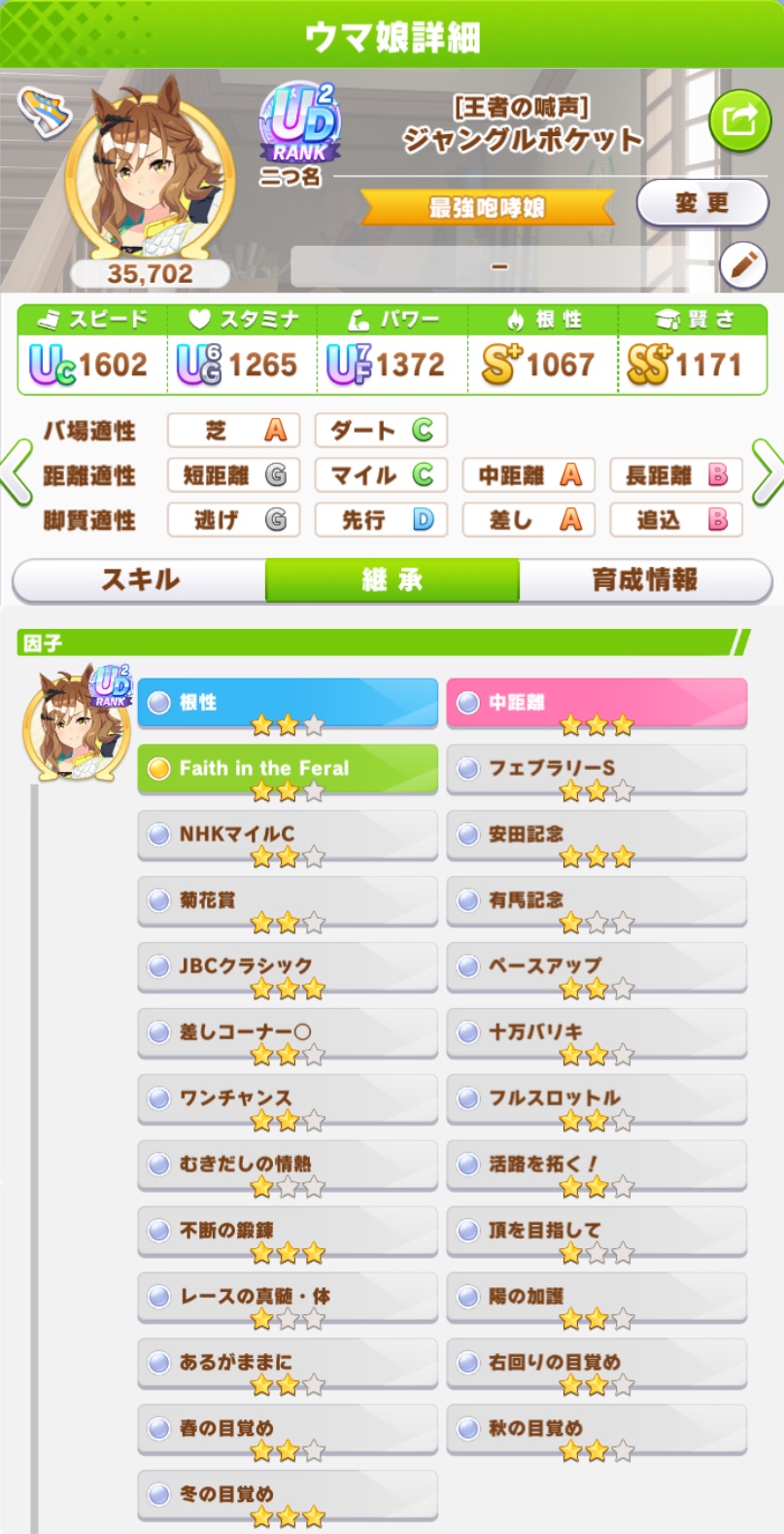
Task: Edit the memo with the pencil icon
Action: (743, 264)
